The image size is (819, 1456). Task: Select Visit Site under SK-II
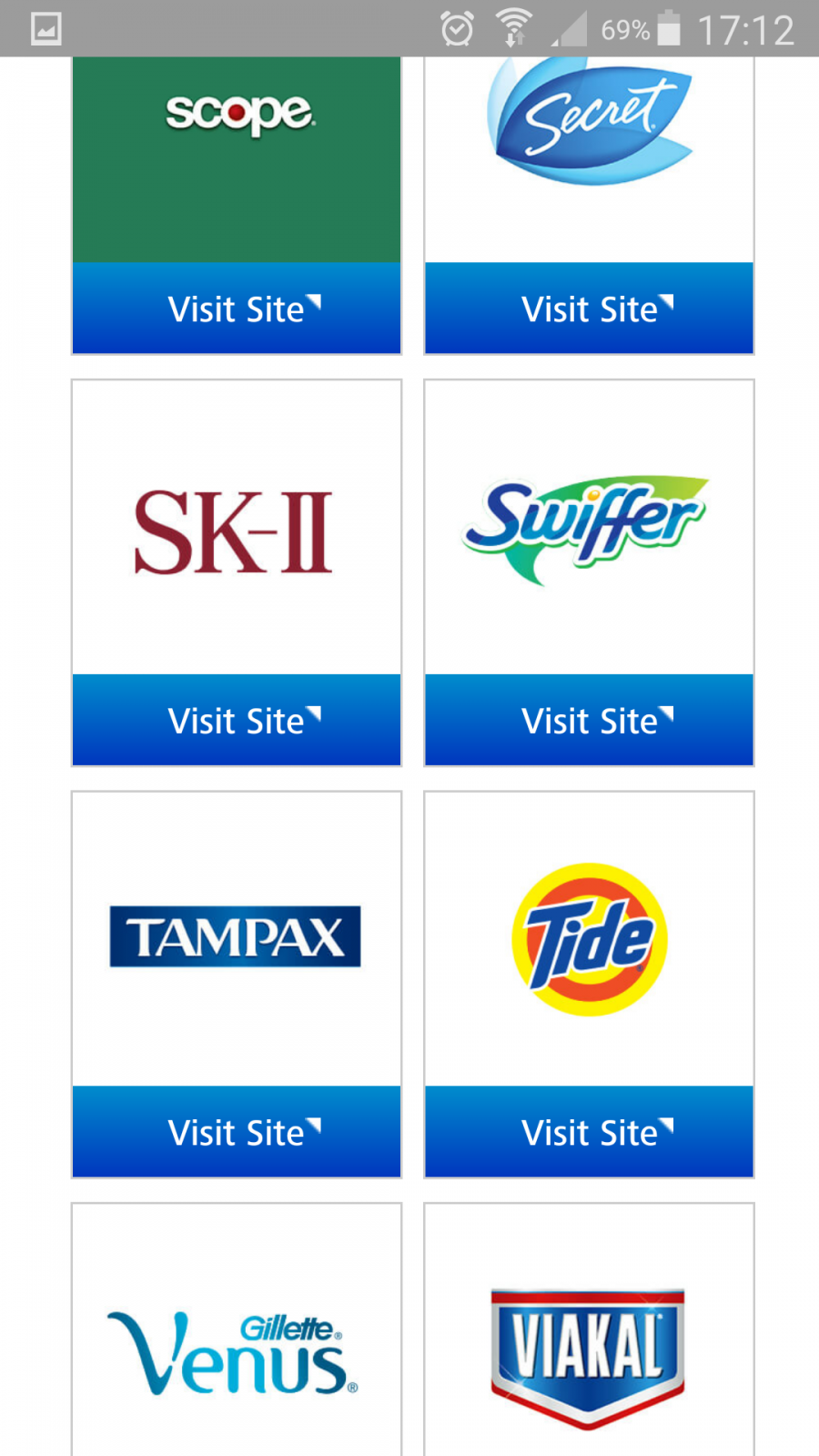[237, 720]
